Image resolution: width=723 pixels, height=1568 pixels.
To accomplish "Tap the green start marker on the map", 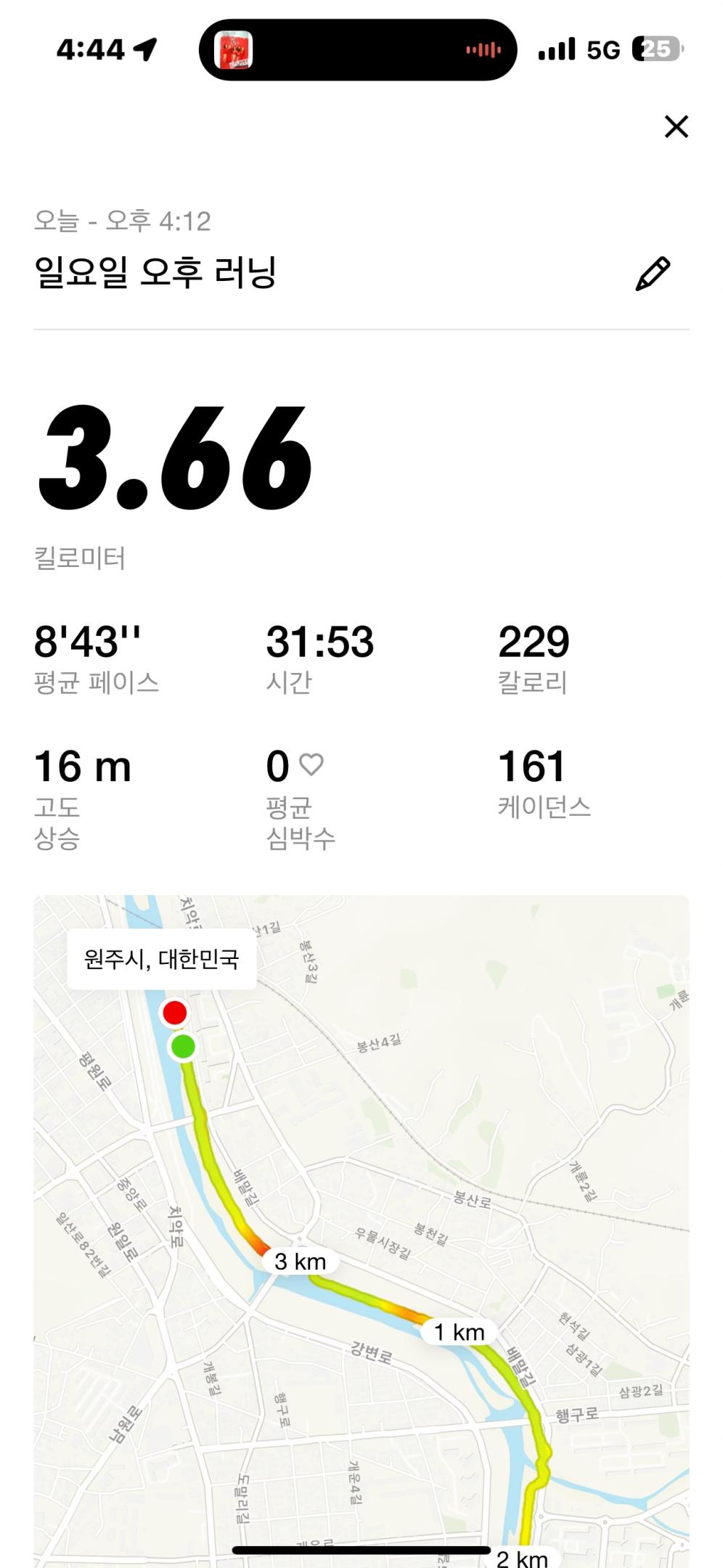I will (x=181, y=1048).
